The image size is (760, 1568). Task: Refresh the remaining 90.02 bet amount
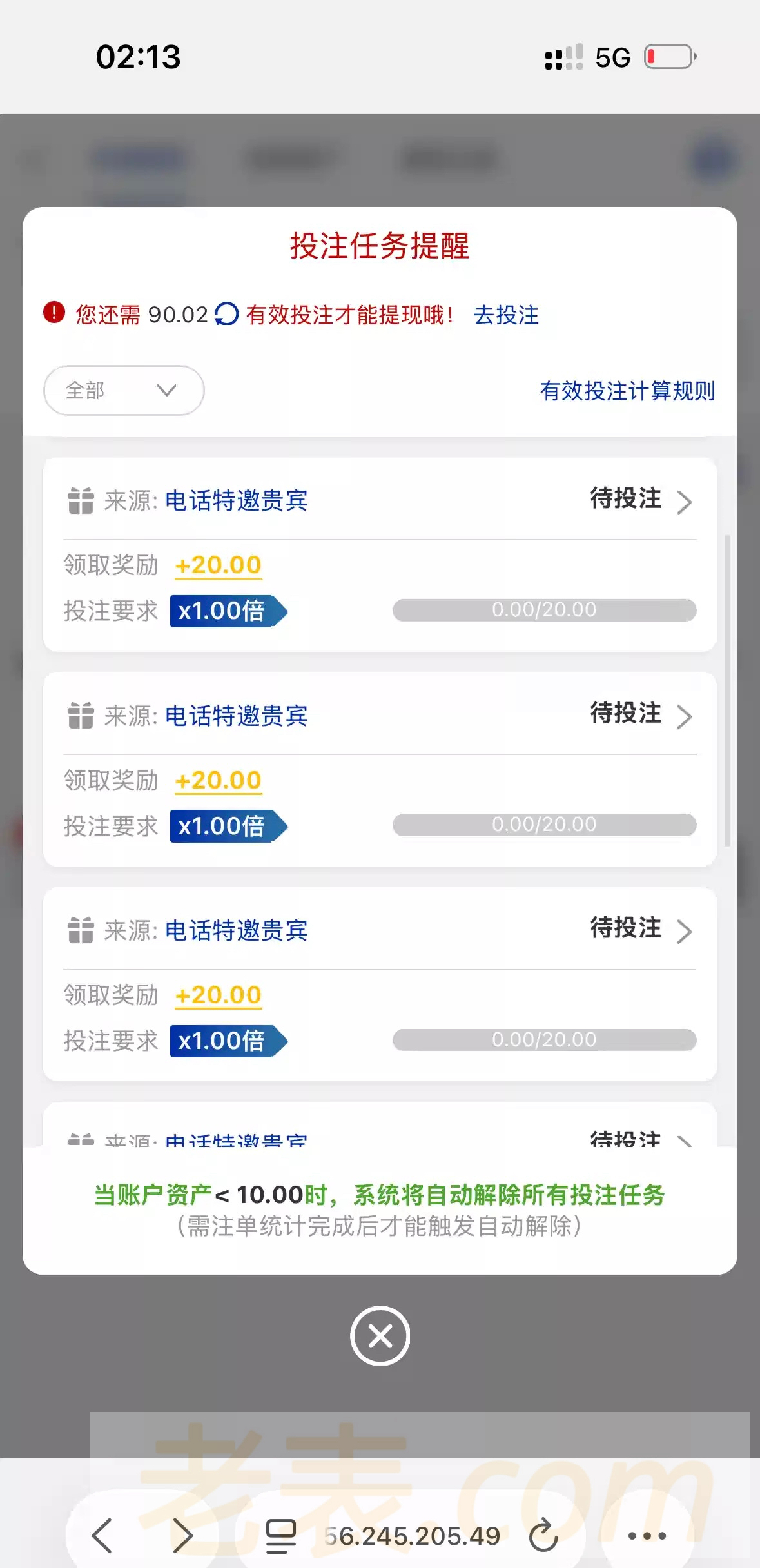coord(226,314)
